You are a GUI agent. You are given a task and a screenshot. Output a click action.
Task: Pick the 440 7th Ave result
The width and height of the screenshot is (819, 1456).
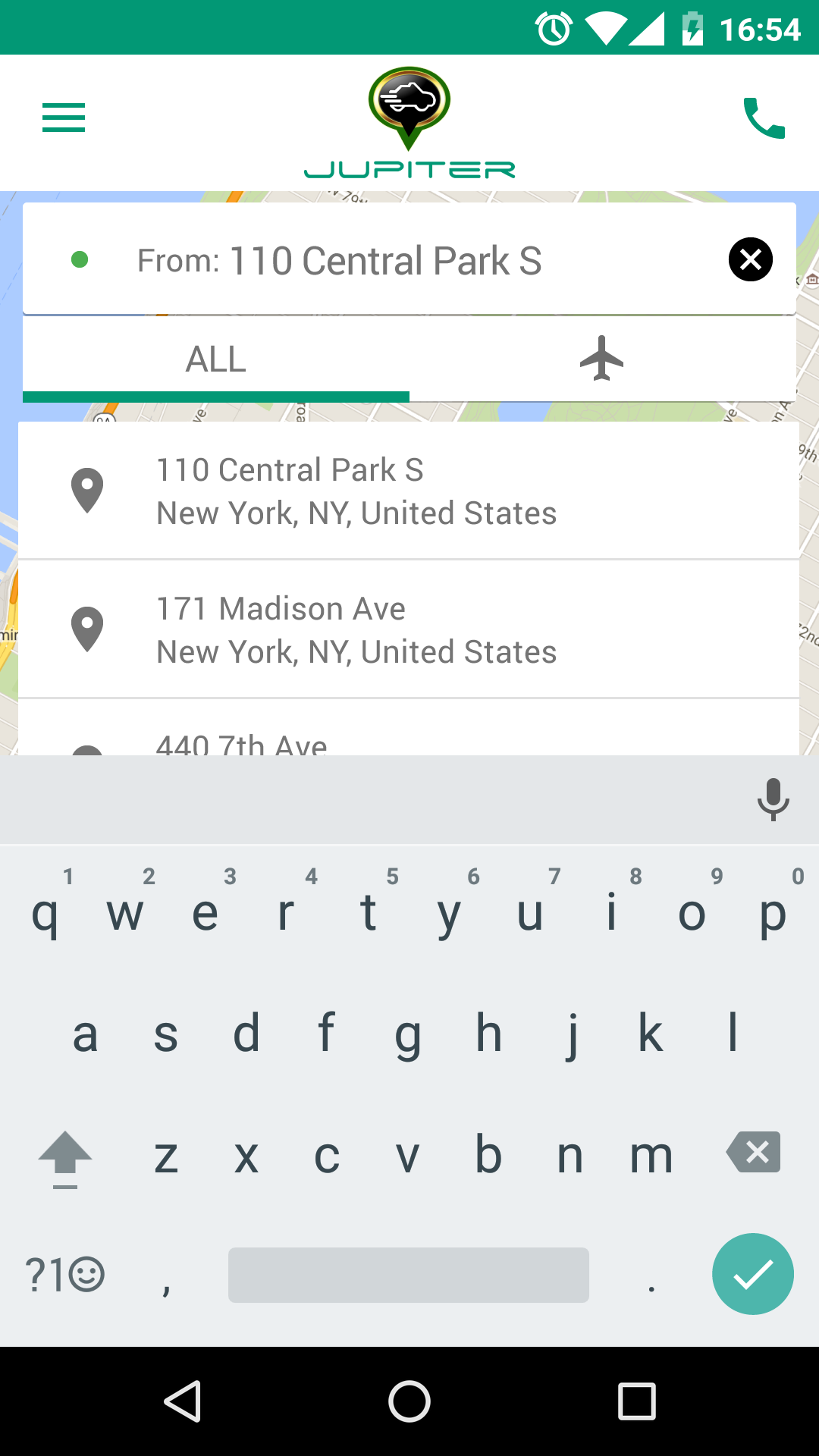(x=409, y=728)
